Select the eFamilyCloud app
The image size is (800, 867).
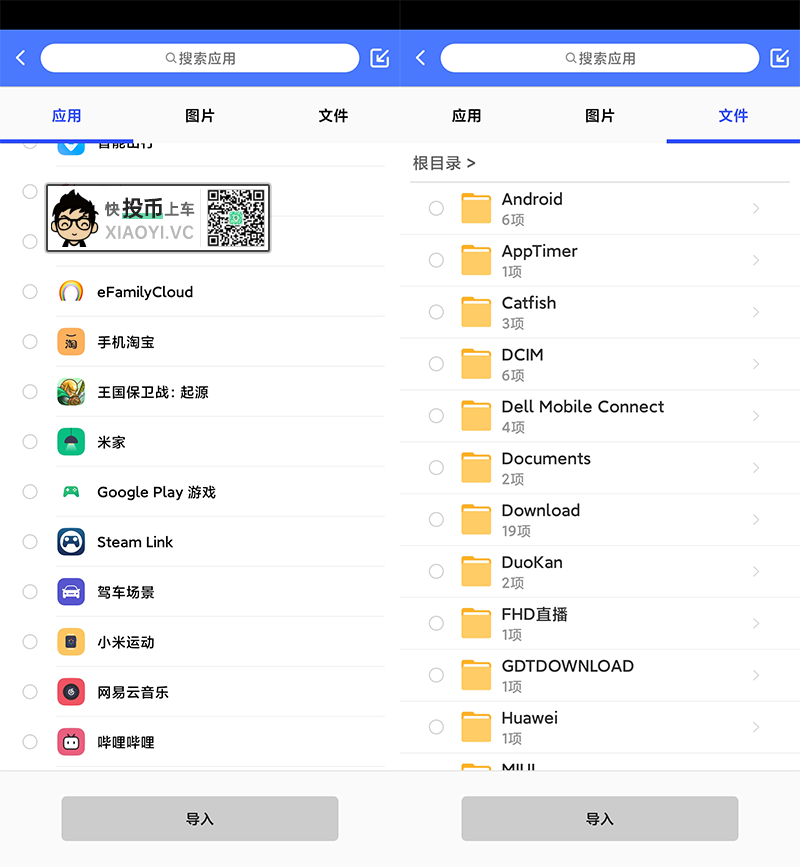pos(30,292)
